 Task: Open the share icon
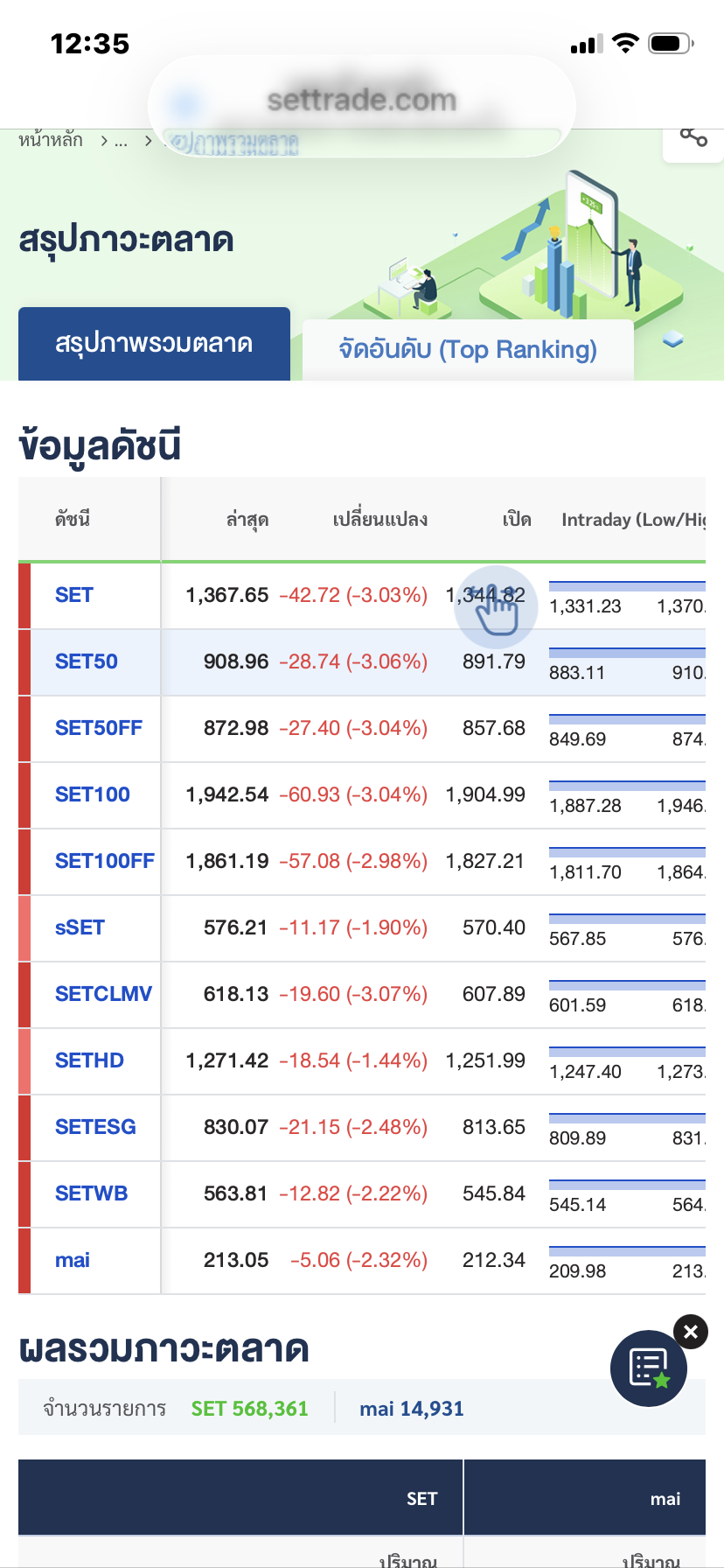[x=693, y=136]
